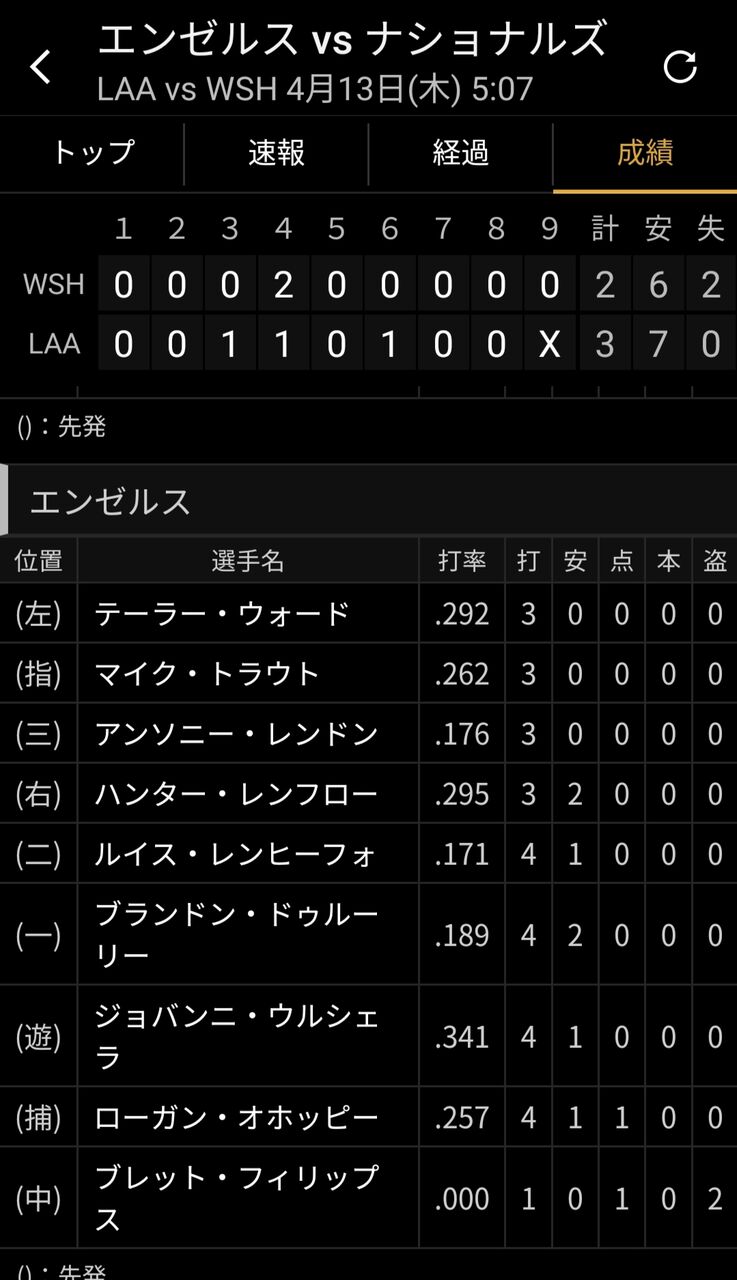This screenshot has width=737, height=1280.
Task: Select the 成績 tab
Action: [x=645, y=153]
